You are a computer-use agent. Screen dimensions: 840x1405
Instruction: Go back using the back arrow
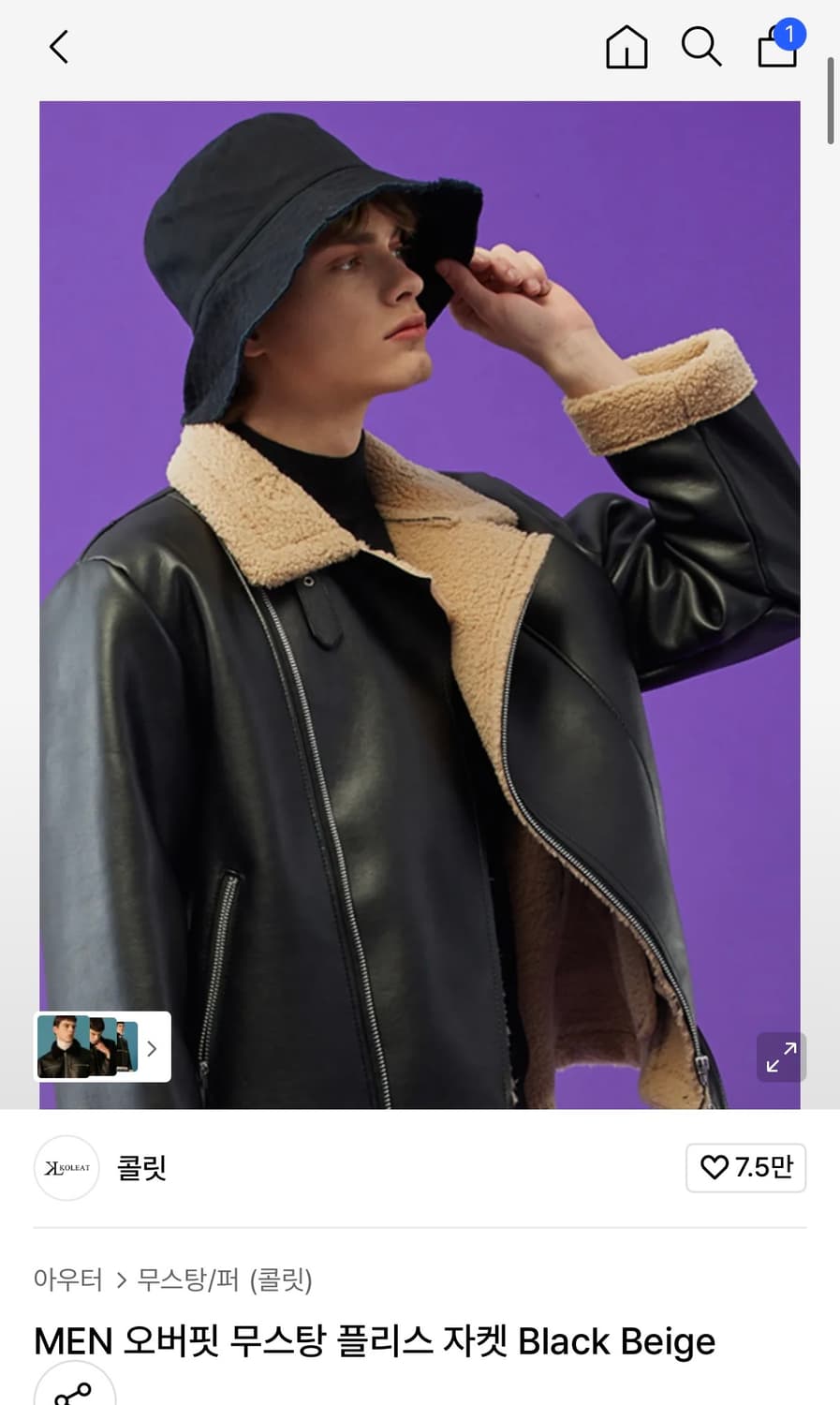58,46
